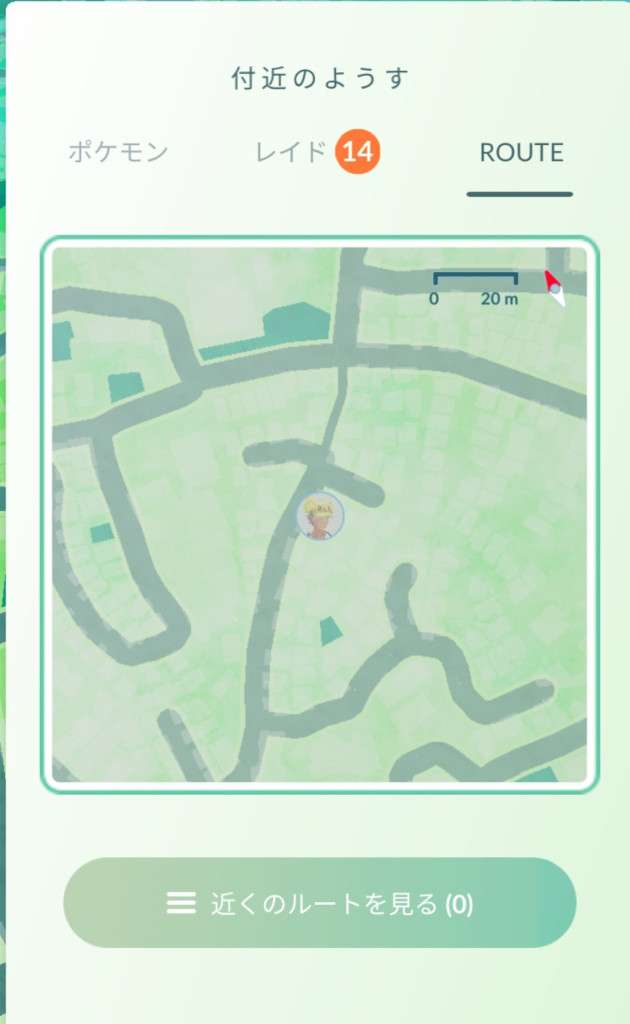Switch to the レイド tab

[314, 153]
